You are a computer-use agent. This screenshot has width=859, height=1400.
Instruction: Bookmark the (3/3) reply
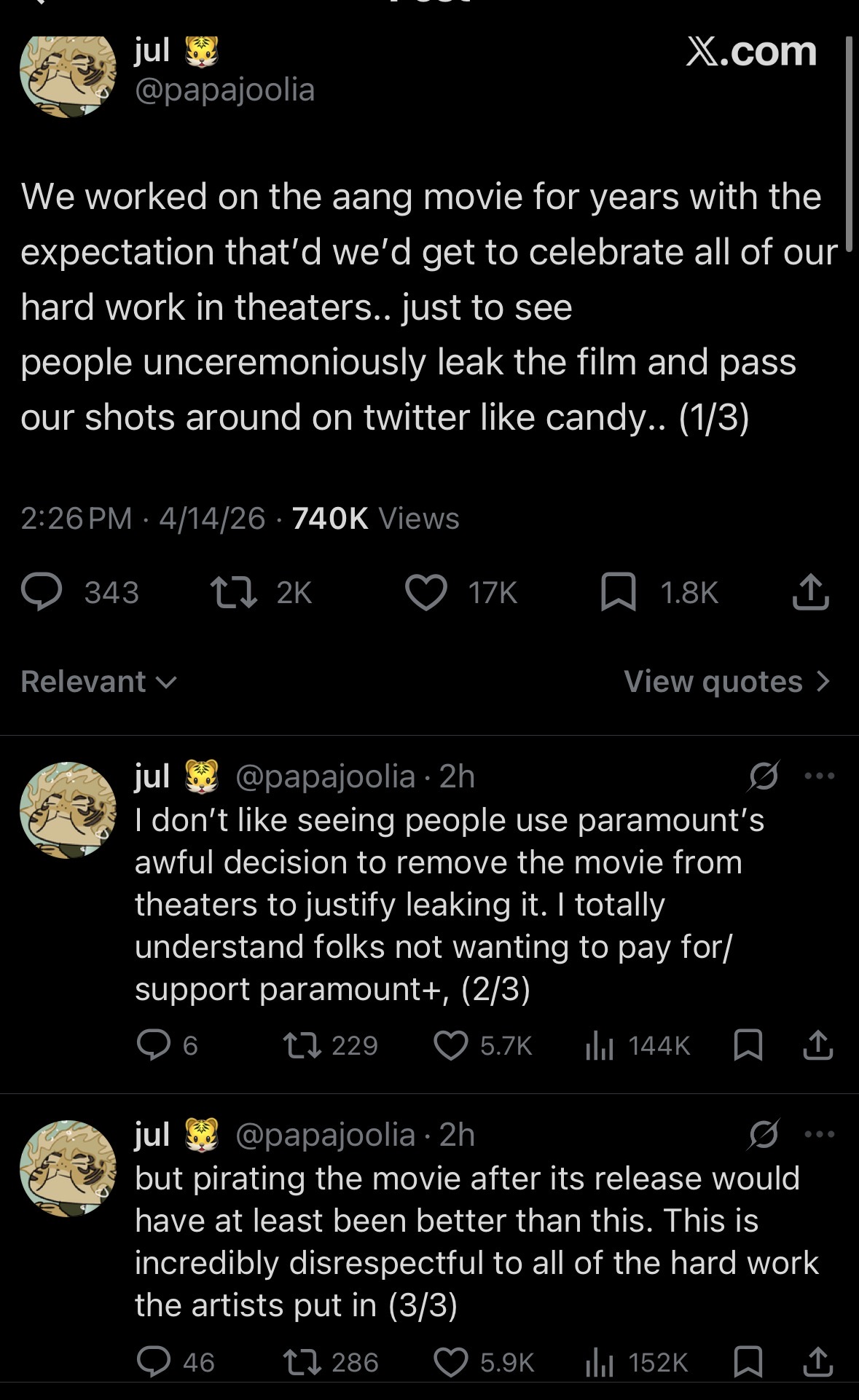(x=748, y=1361)
